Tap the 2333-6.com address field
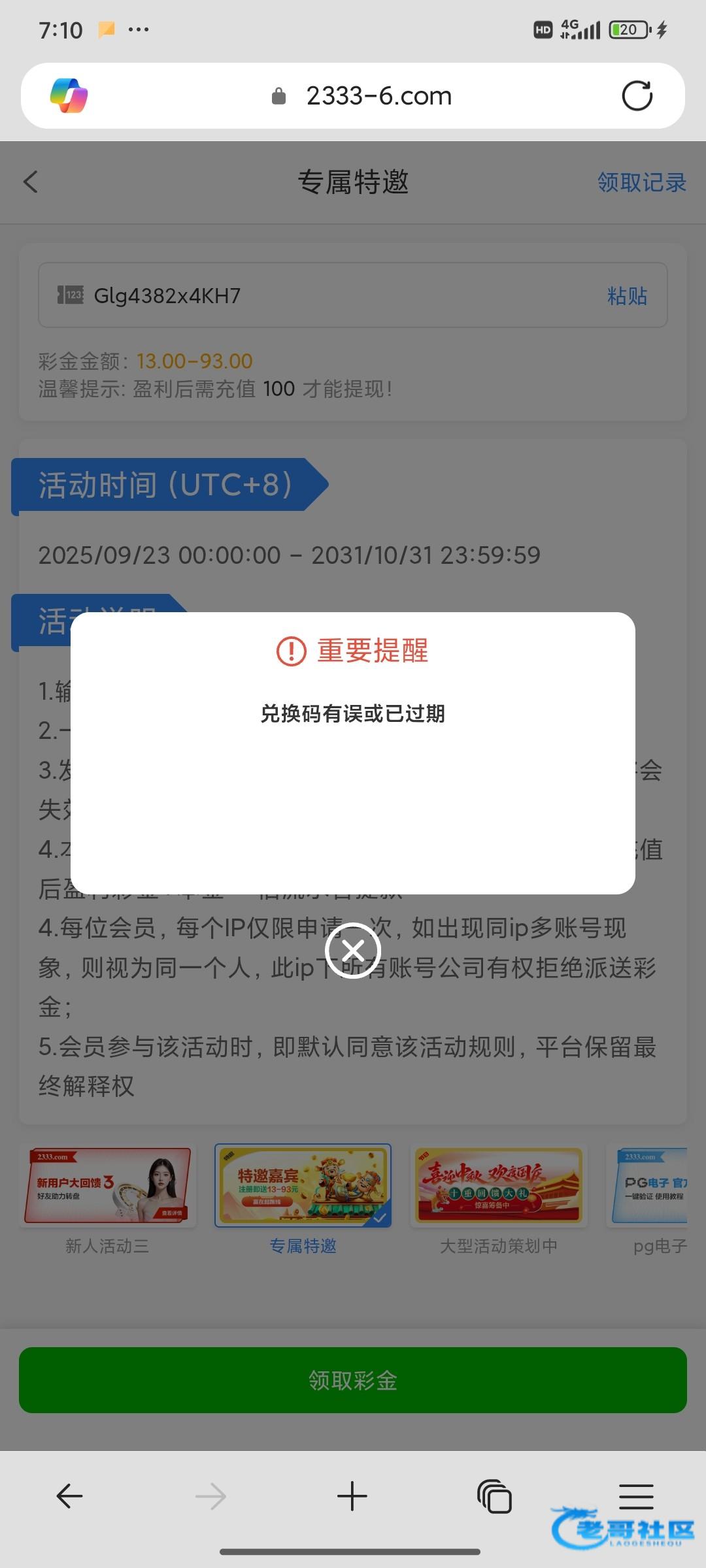Screen dimensions: 706x1568 378,96
